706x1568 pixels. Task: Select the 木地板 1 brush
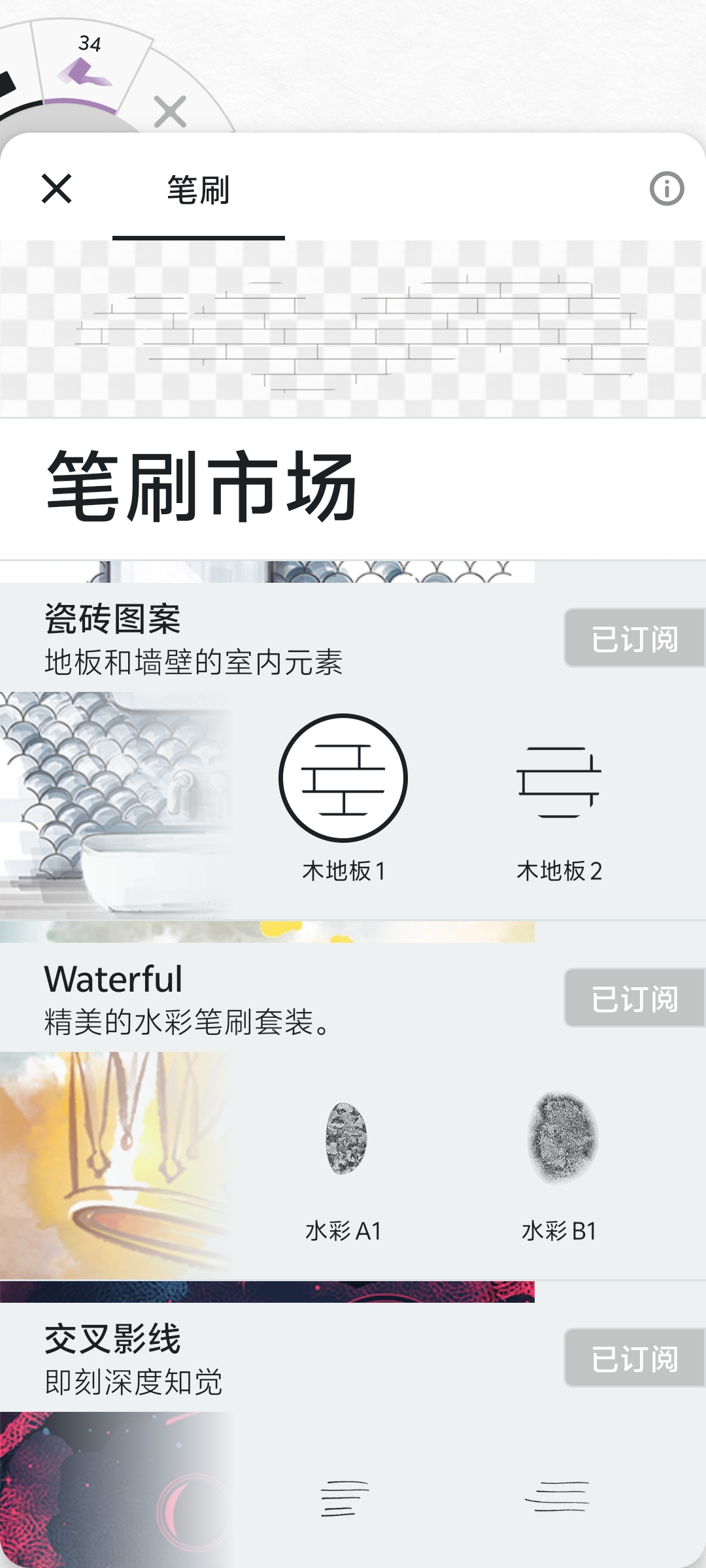point(343,779)
